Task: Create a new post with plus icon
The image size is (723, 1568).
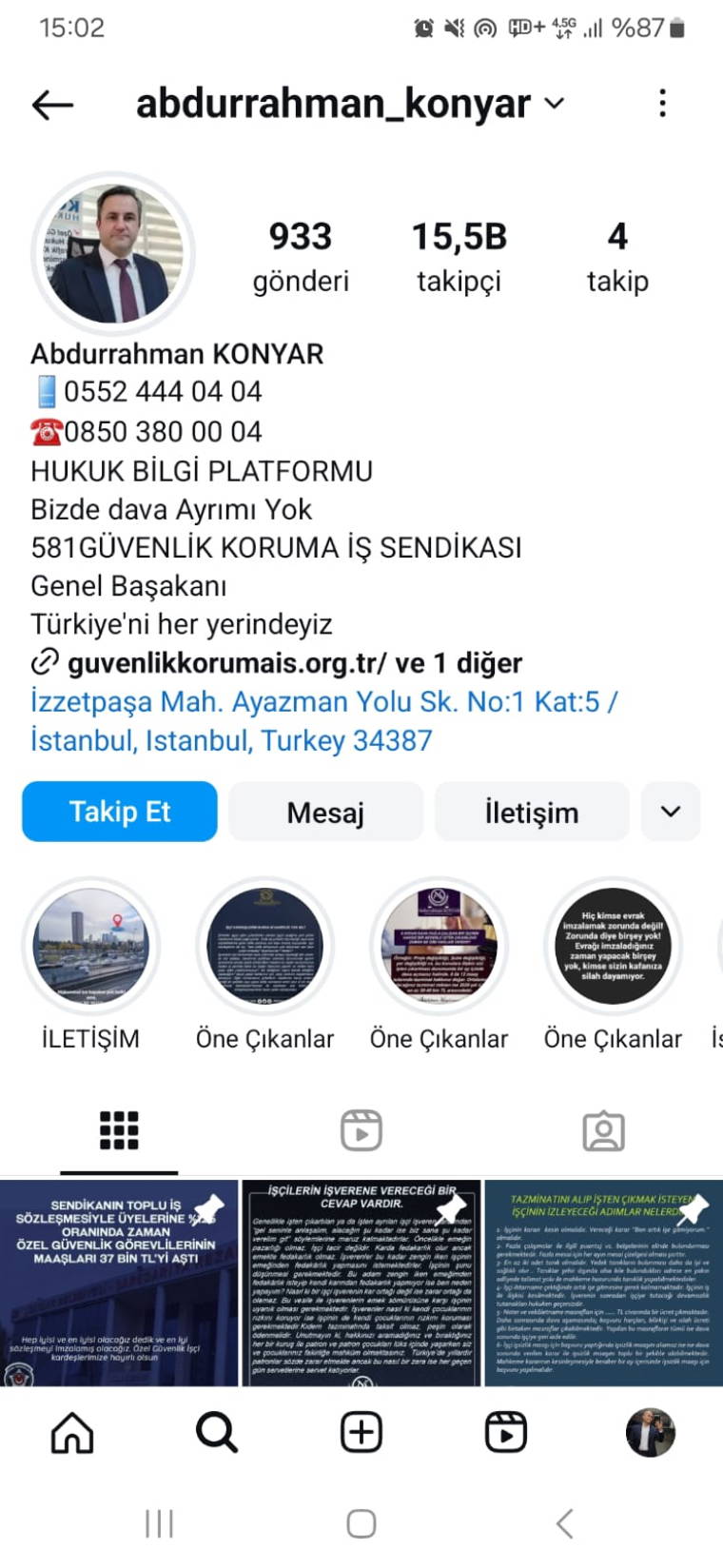Action: click(361, 1432)
